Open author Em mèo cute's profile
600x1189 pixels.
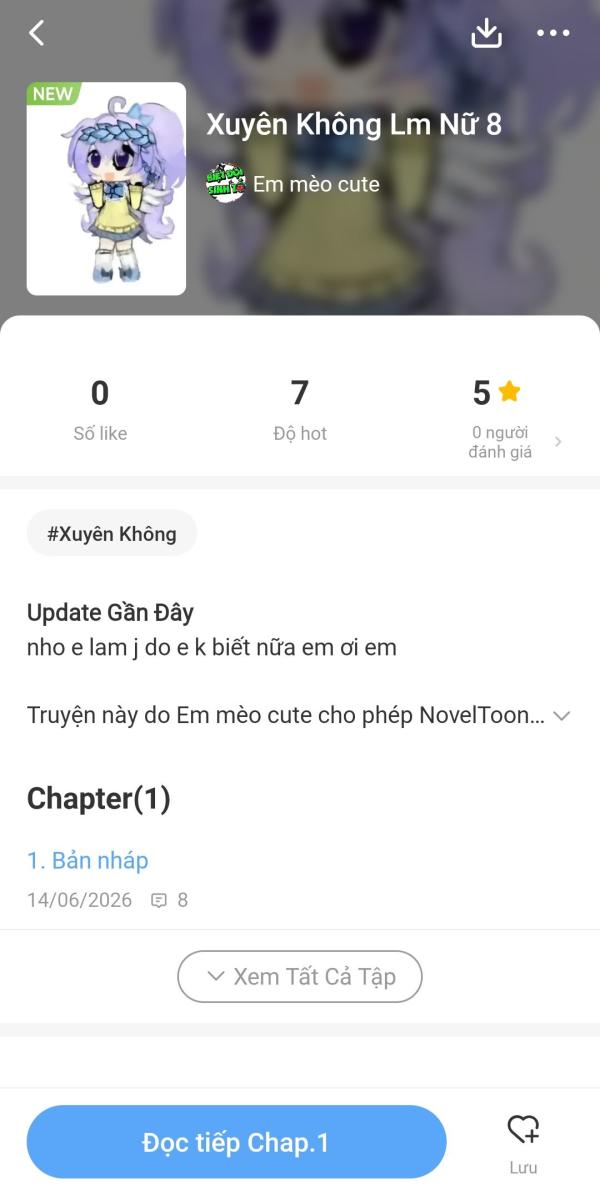pos(293,184)
